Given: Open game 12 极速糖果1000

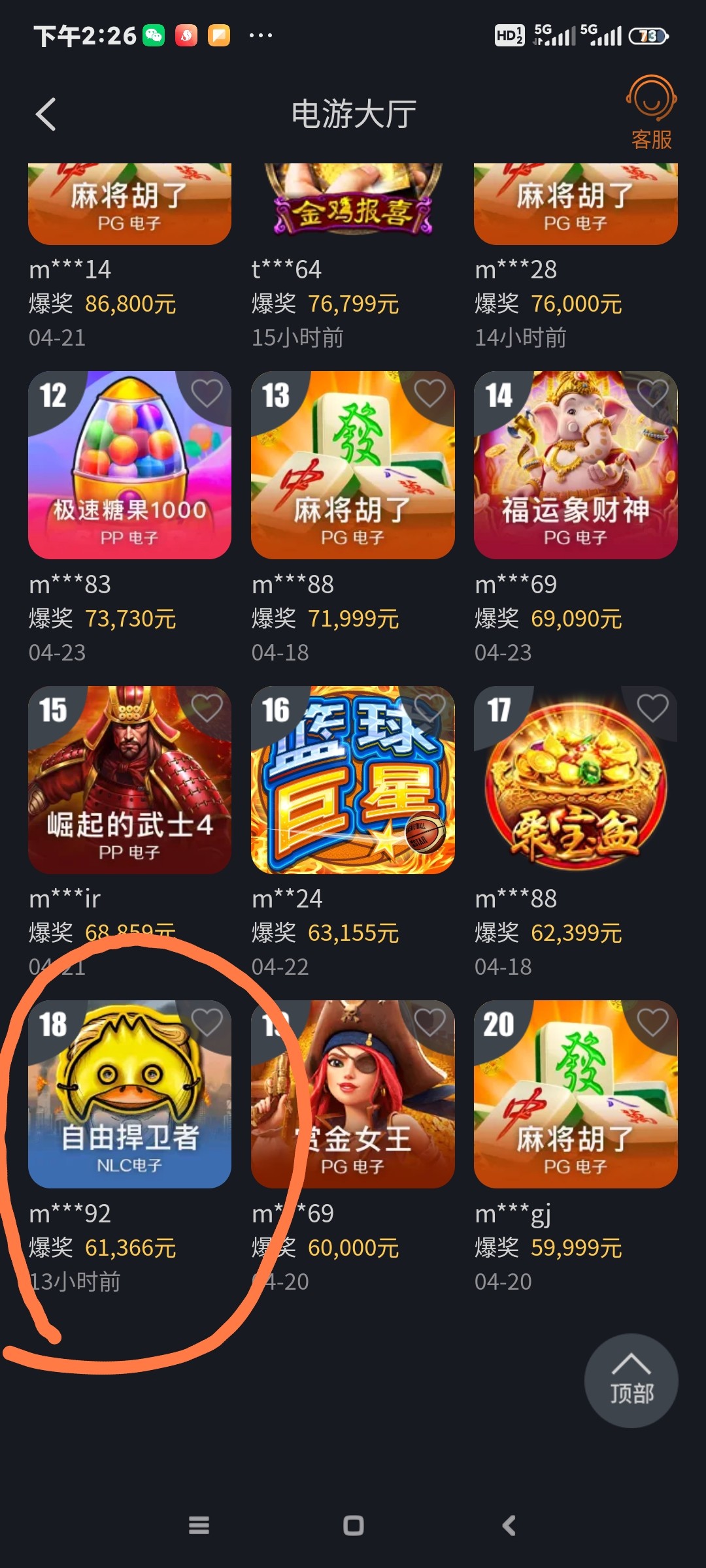Looking at the screenshot, I should point(129,470).
